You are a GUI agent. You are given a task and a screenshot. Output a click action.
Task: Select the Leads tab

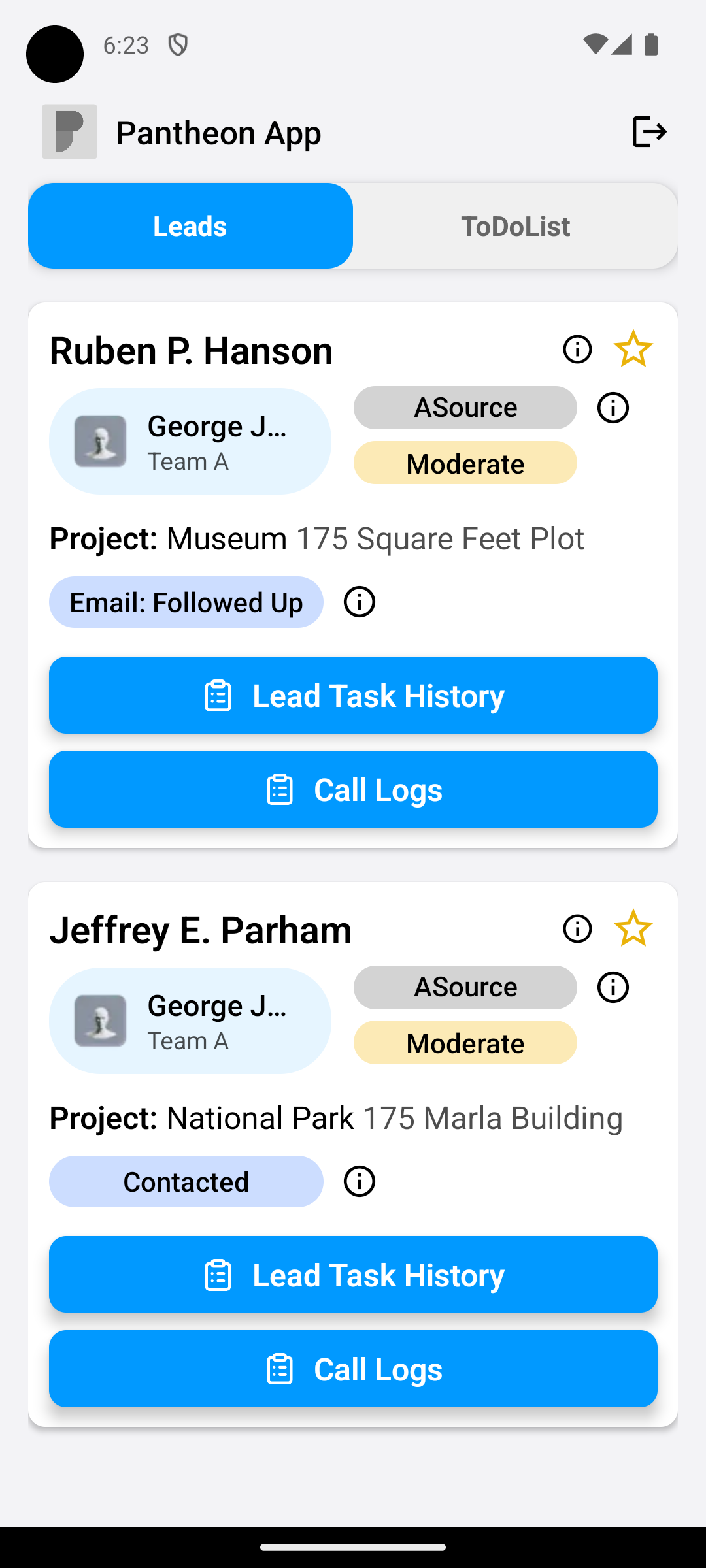click(190, 225)
